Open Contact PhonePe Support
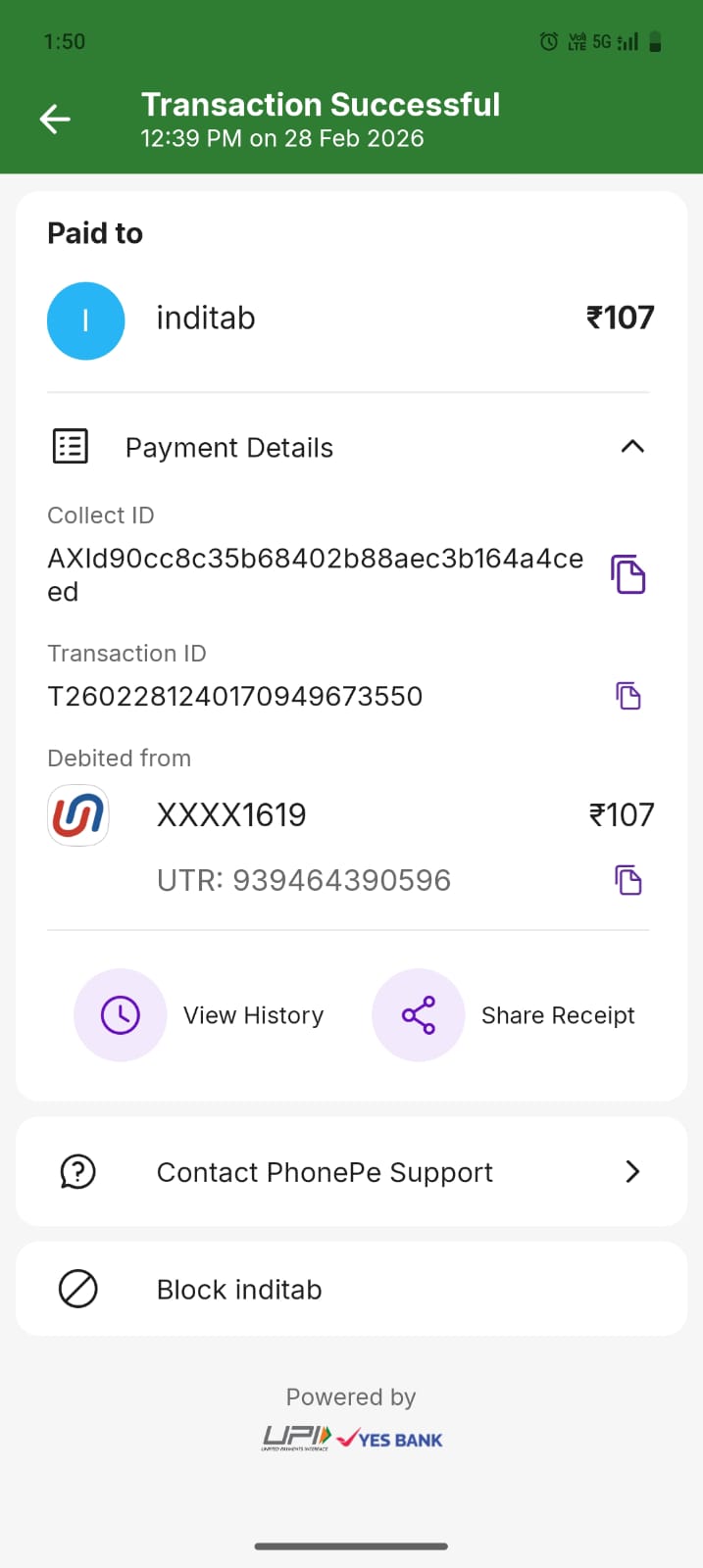Image resolution: width=703 pixels, height=1568 pixels. point(351,1172)
